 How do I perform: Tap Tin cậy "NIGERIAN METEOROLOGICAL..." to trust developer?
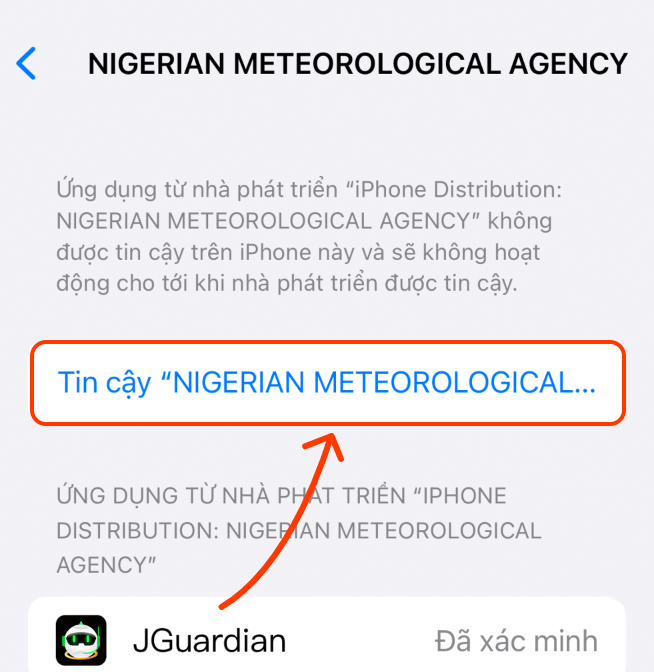(x=326, y=384)
